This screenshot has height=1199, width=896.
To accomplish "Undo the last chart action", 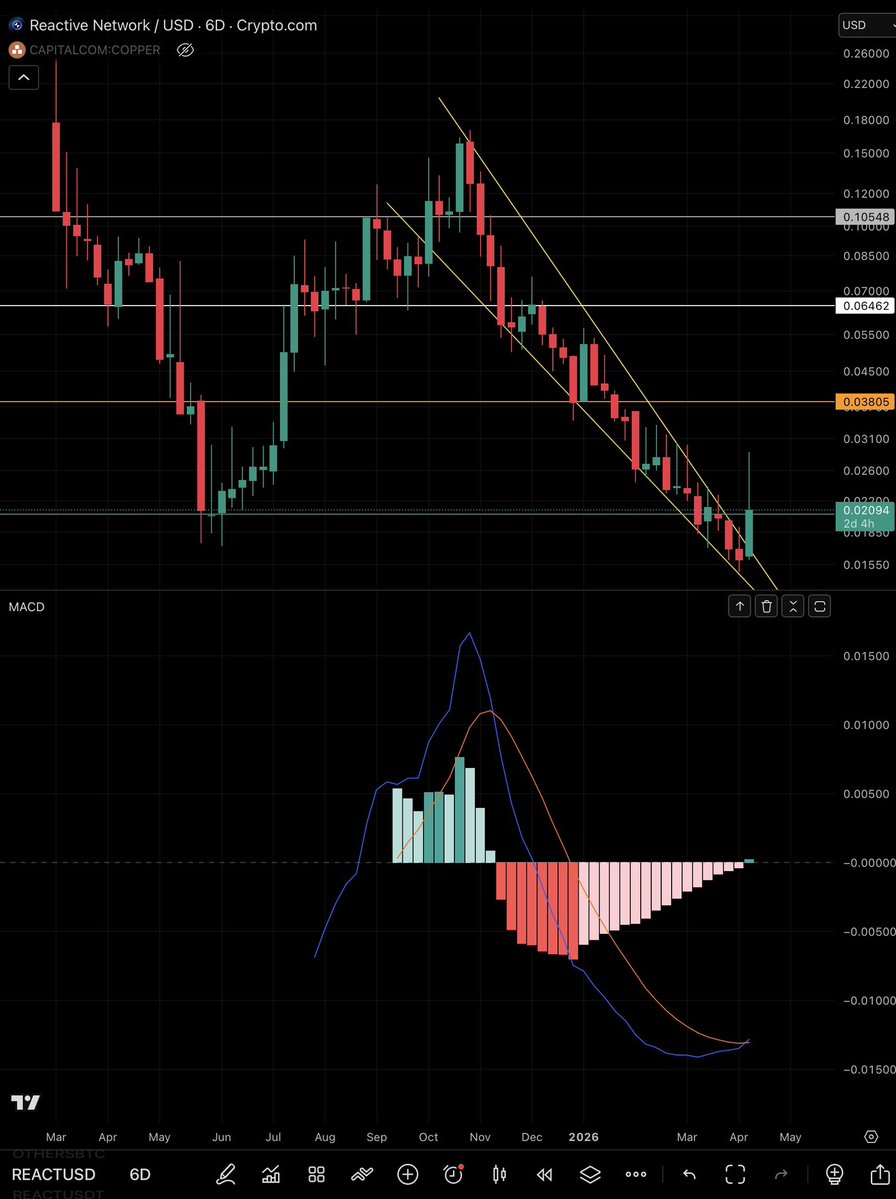I will (689, 1174).
